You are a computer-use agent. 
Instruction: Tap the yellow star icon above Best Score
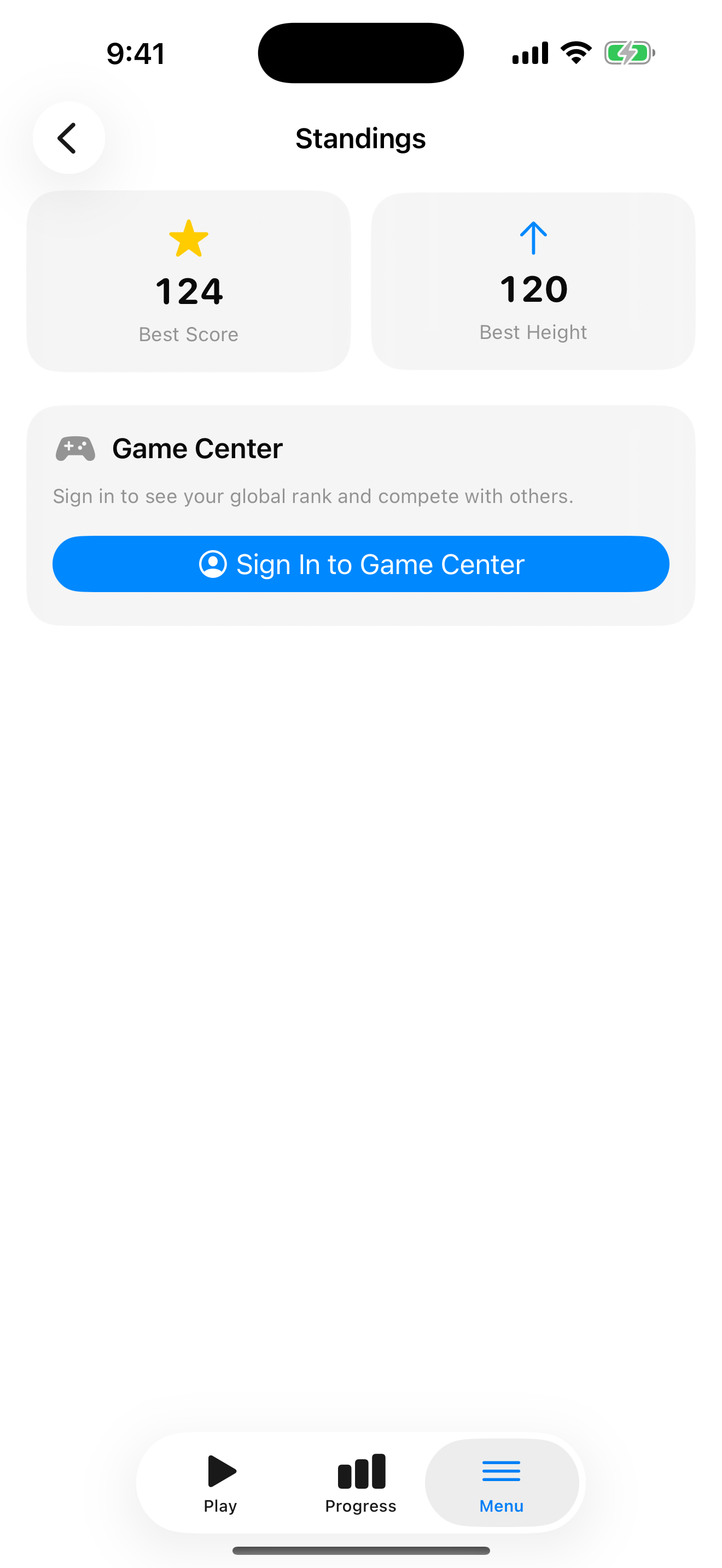[x=188, y=238]
